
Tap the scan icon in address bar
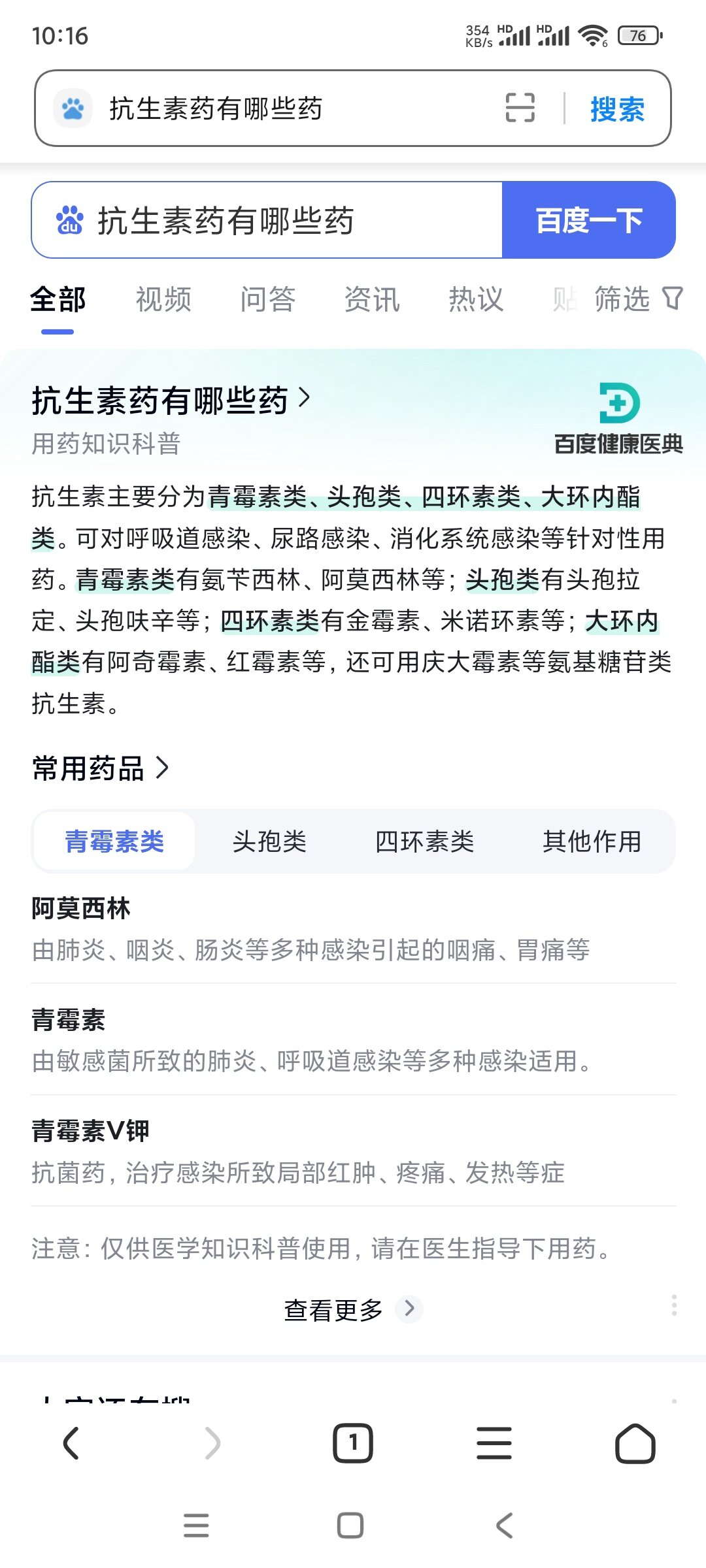coord(520,108)
